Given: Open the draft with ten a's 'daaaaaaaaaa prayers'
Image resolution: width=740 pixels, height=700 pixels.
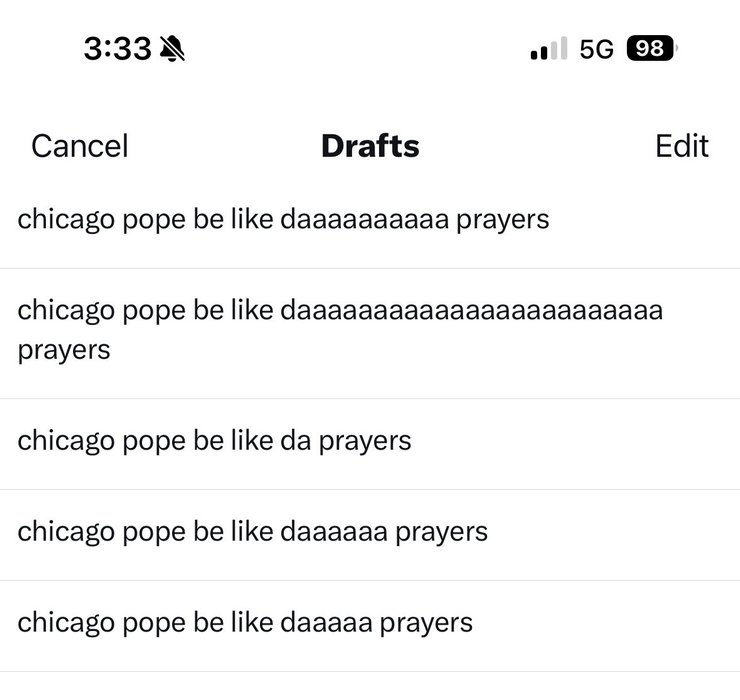Looking at the screenshot, I should (283, 219).
